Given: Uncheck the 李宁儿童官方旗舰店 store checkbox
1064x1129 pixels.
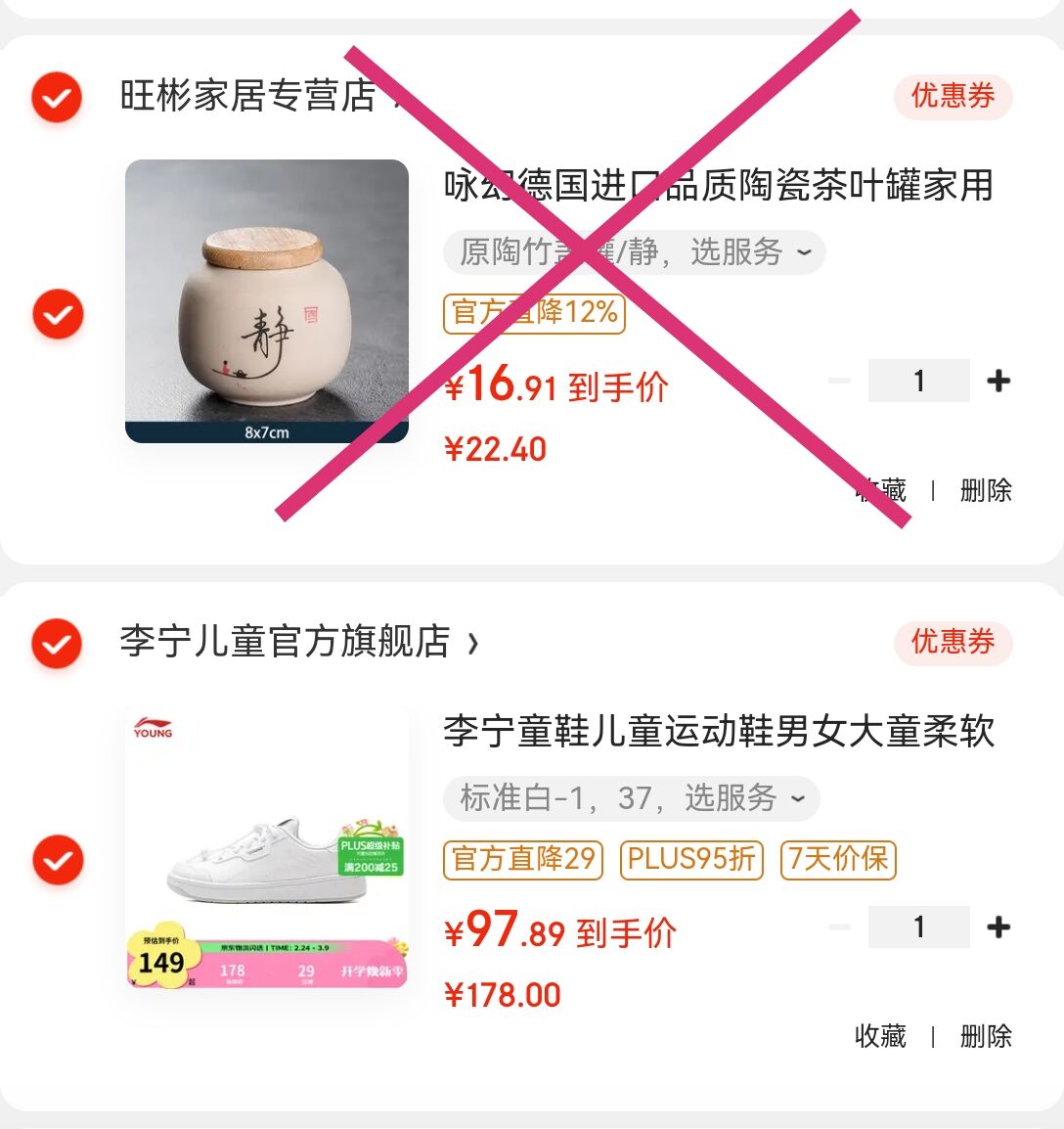Looking at the screenshot, I should (57, 643).
